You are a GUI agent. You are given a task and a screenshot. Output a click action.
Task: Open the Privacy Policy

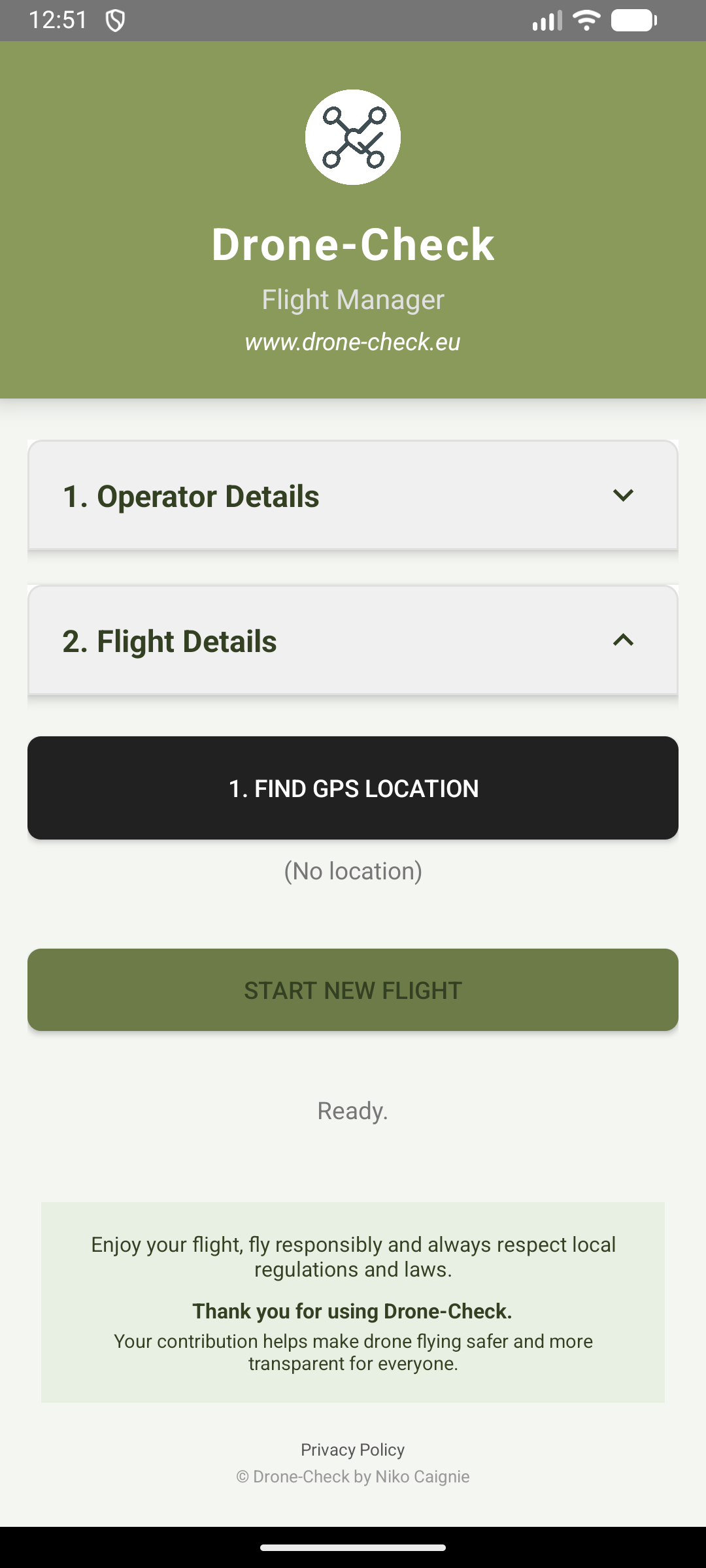tap(353, 1449)
